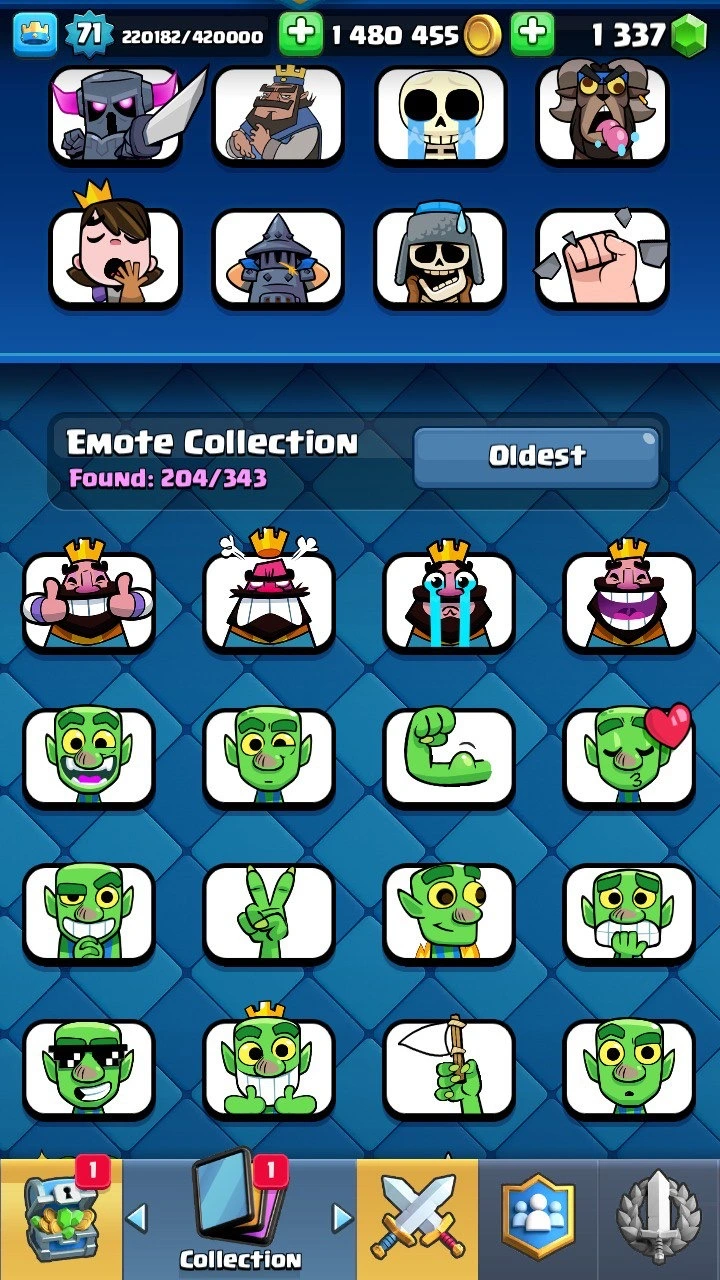720x1280 pixels.
Task: Switch to the Battle crossed swords tab
Action: tap(417, 1217)
